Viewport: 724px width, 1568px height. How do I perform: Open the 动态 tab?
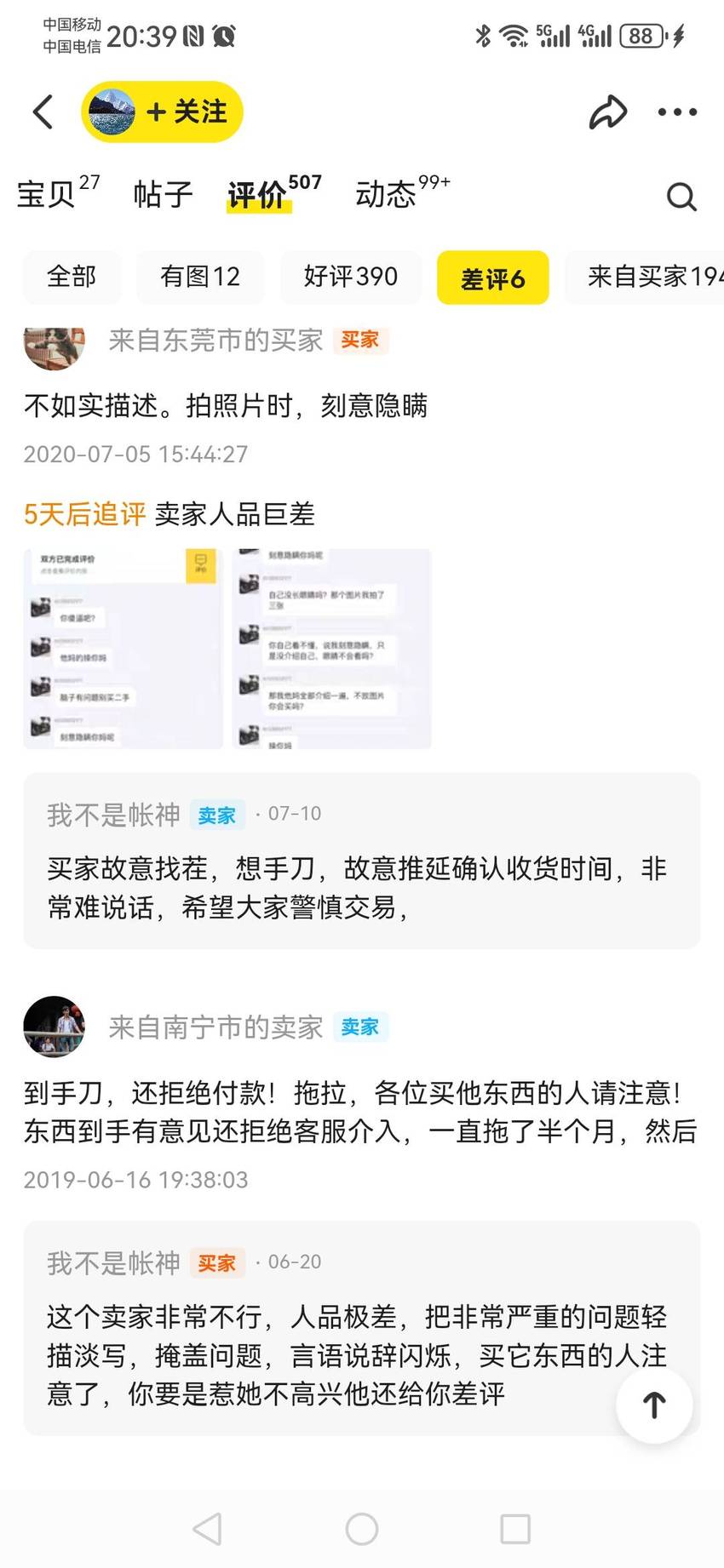[x=402, y=192]
